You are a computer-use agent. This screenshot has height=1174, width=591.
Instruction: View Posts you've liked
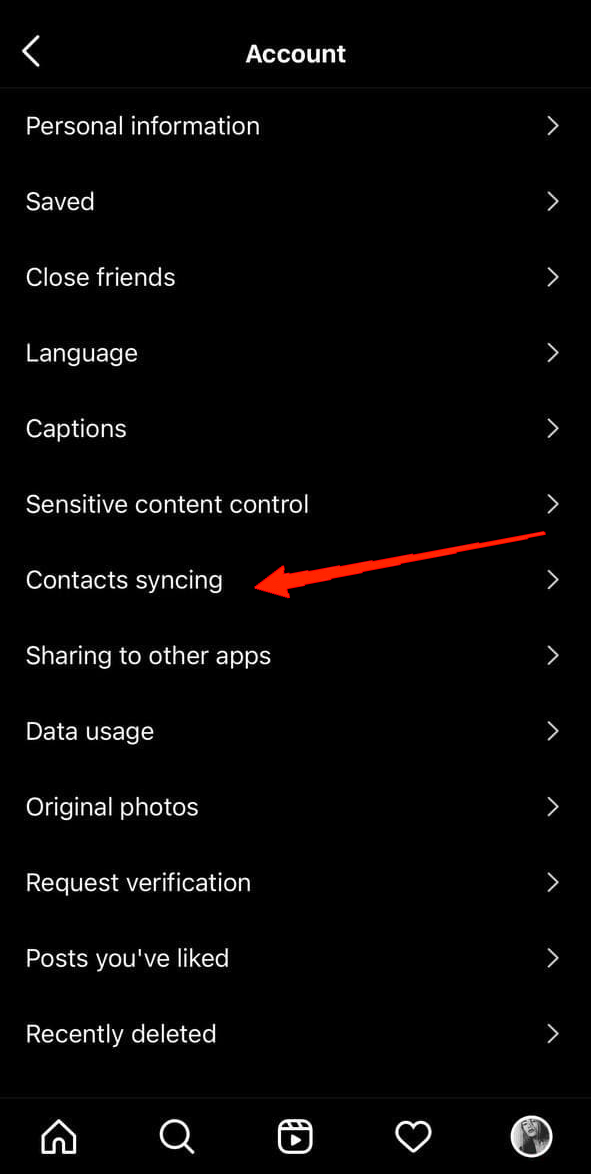[295, 958]
